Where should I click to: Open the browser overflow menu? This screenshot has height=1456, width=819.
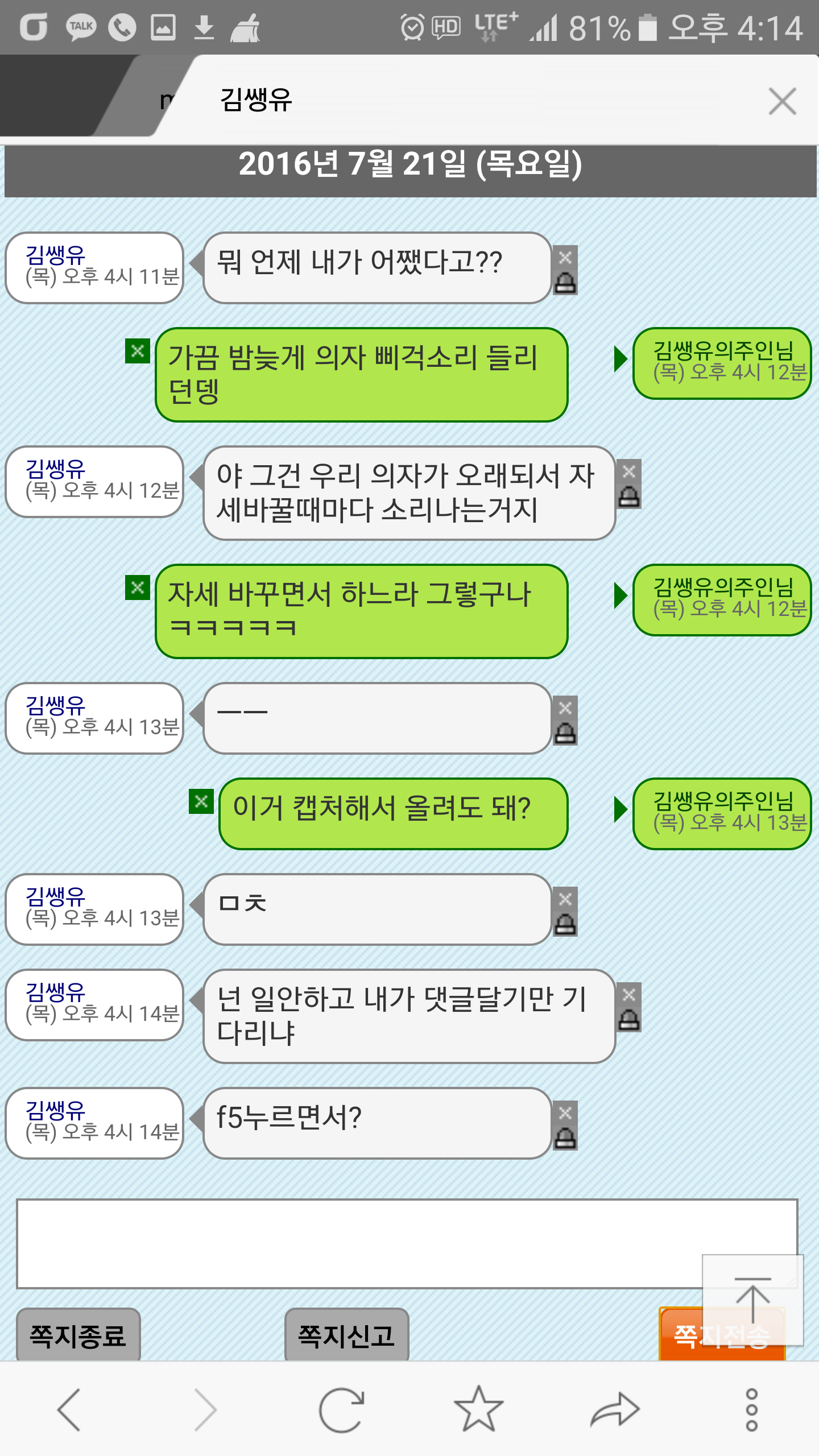[x=752, y=1409]
